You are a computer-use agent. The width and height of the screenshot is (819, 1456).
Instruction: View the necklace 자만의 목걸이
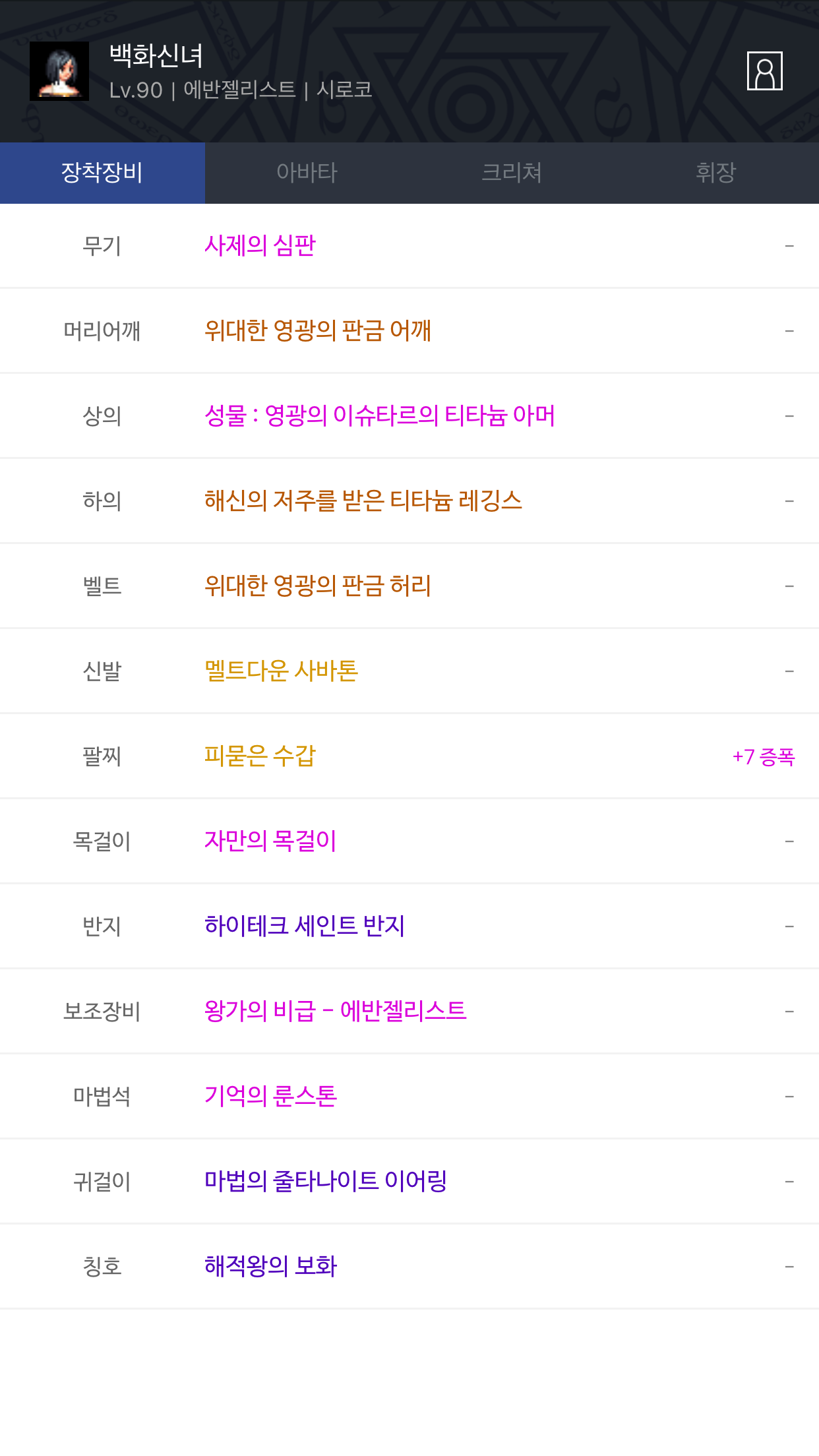pos(270,841)
